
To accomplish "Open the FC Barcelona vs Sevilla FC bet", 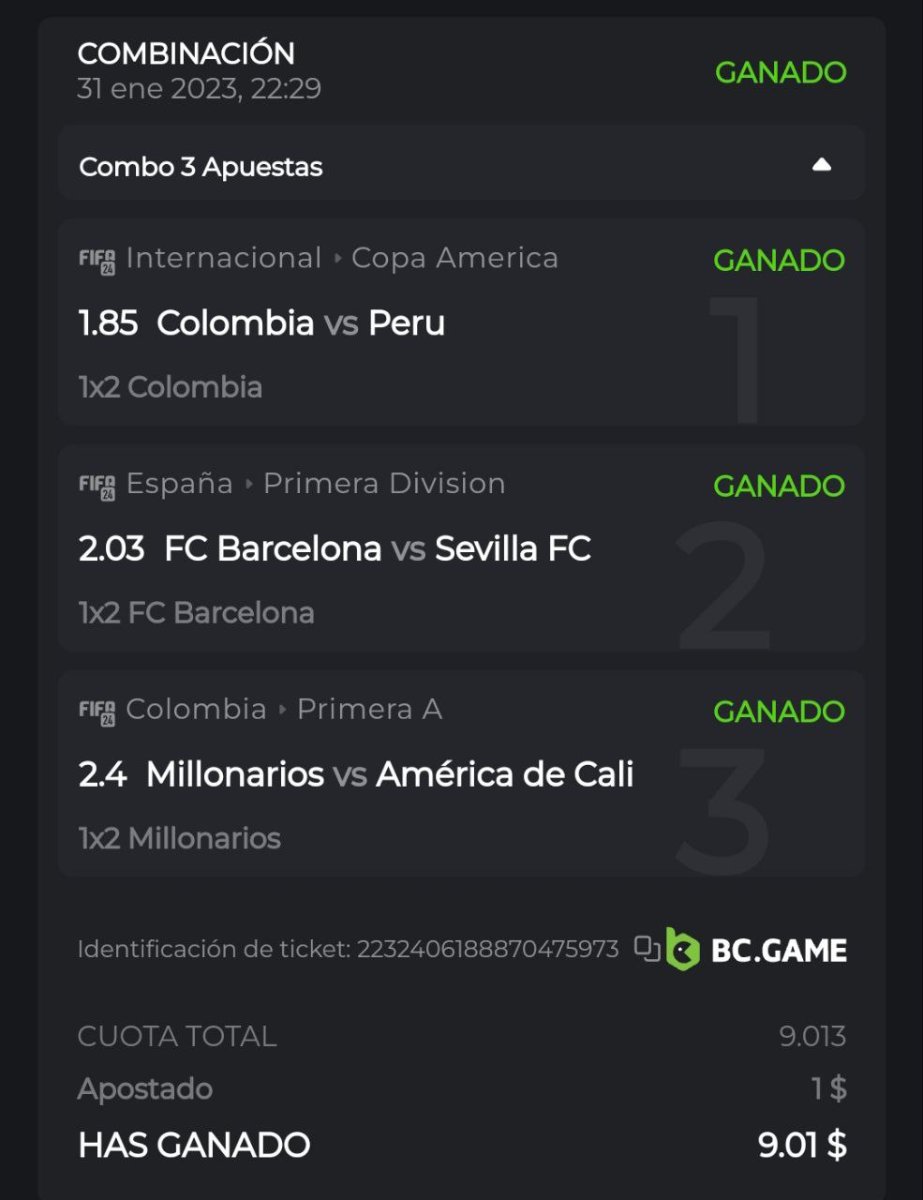I will tap(335, 549).
